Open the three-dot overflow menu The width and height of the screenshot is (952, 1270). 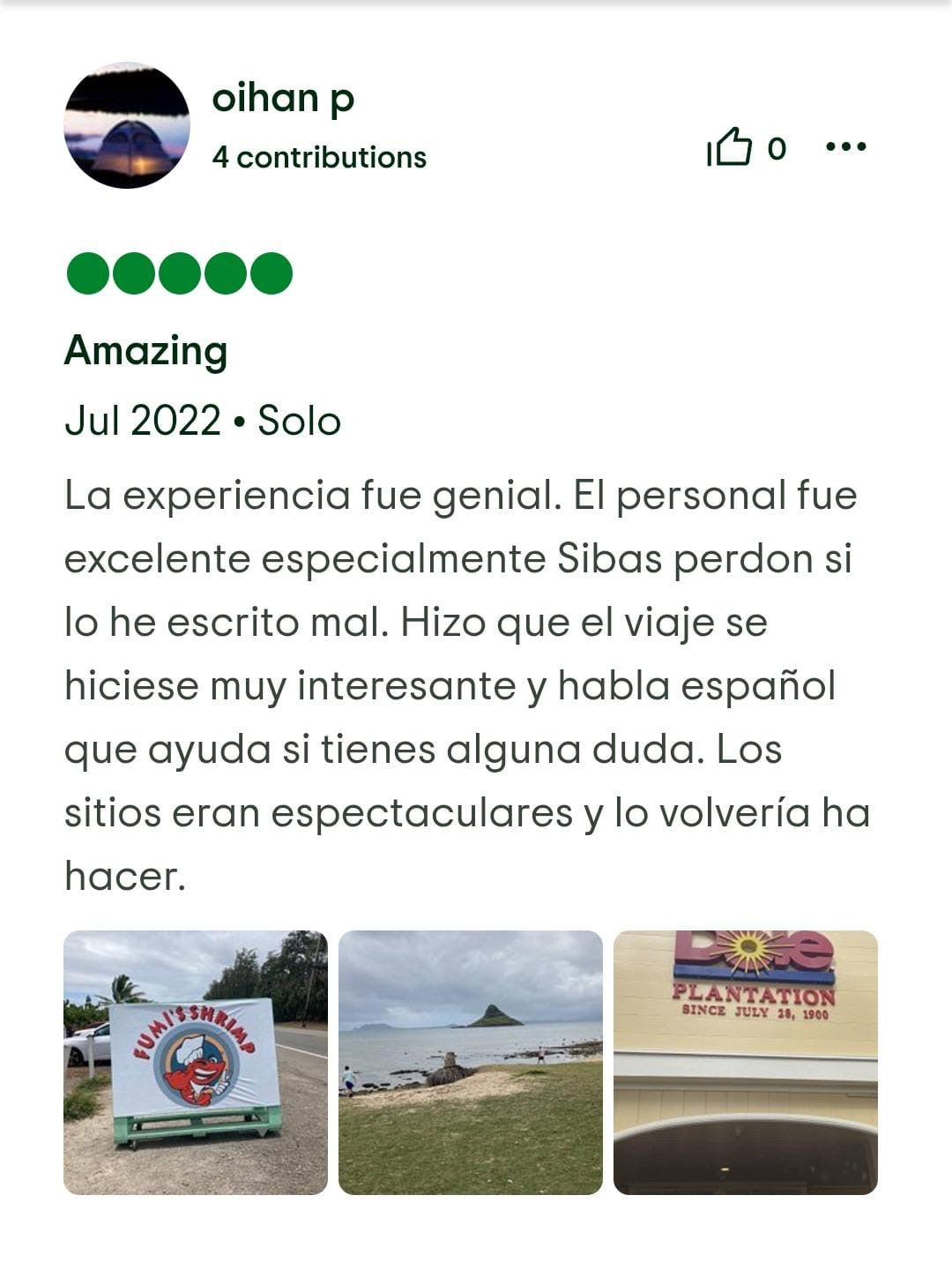[x=845, y=147]
